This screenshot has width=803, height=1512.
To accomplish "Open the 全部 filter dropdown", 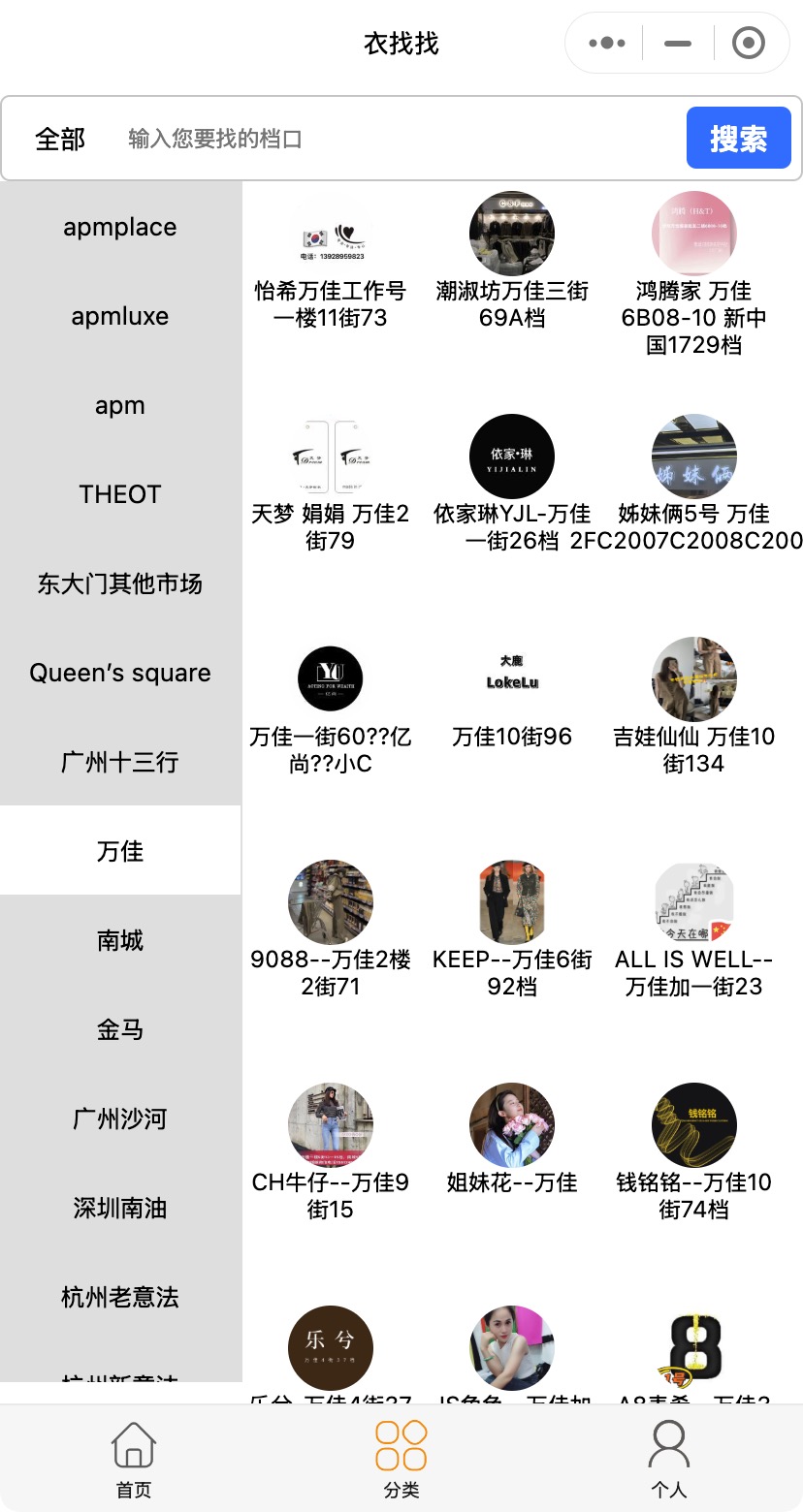I will click(x=60, y=139).
